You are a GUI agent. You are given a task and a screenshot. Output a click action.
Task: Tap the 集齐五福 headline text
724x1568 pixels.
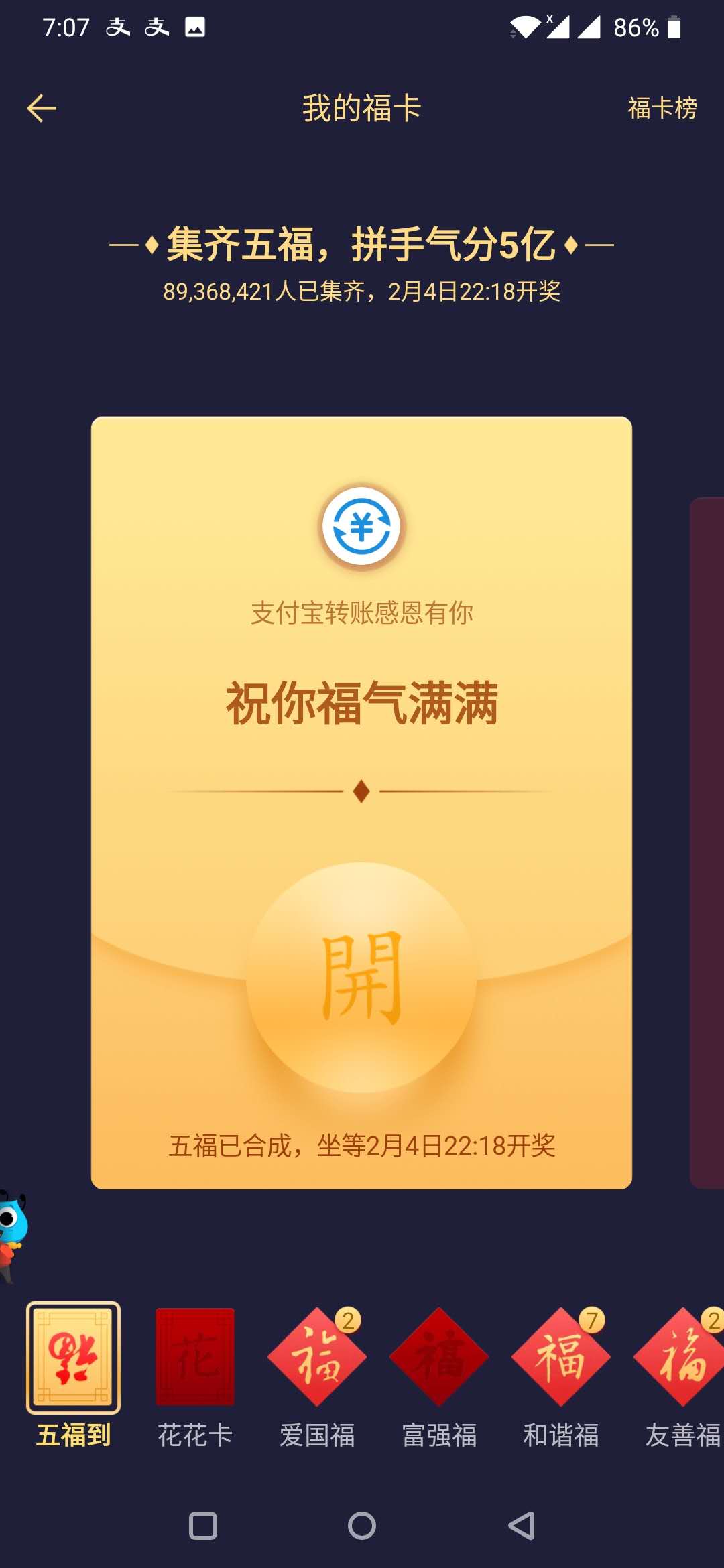click(361, 245)
